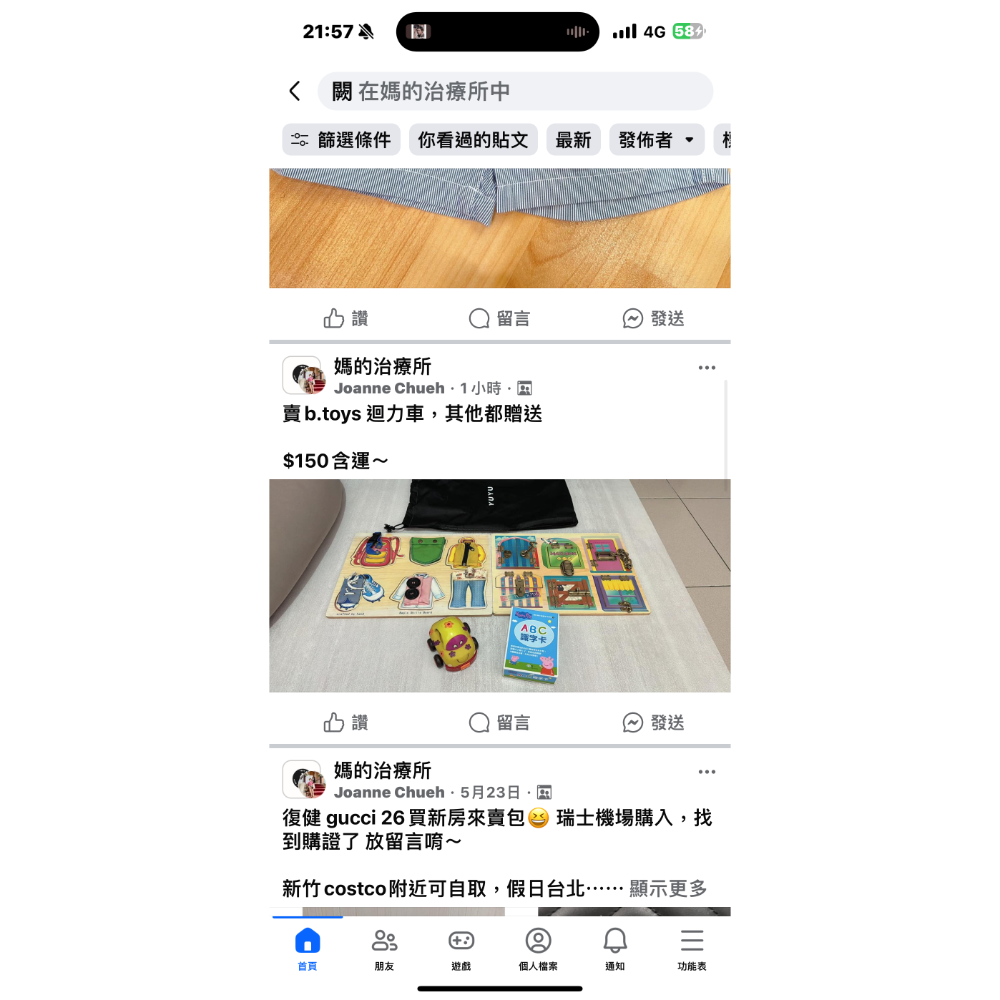Screen dimensions: 1000x1000
Task: Open the 功能表 menu tab
Action: click(x=692, y=948)
